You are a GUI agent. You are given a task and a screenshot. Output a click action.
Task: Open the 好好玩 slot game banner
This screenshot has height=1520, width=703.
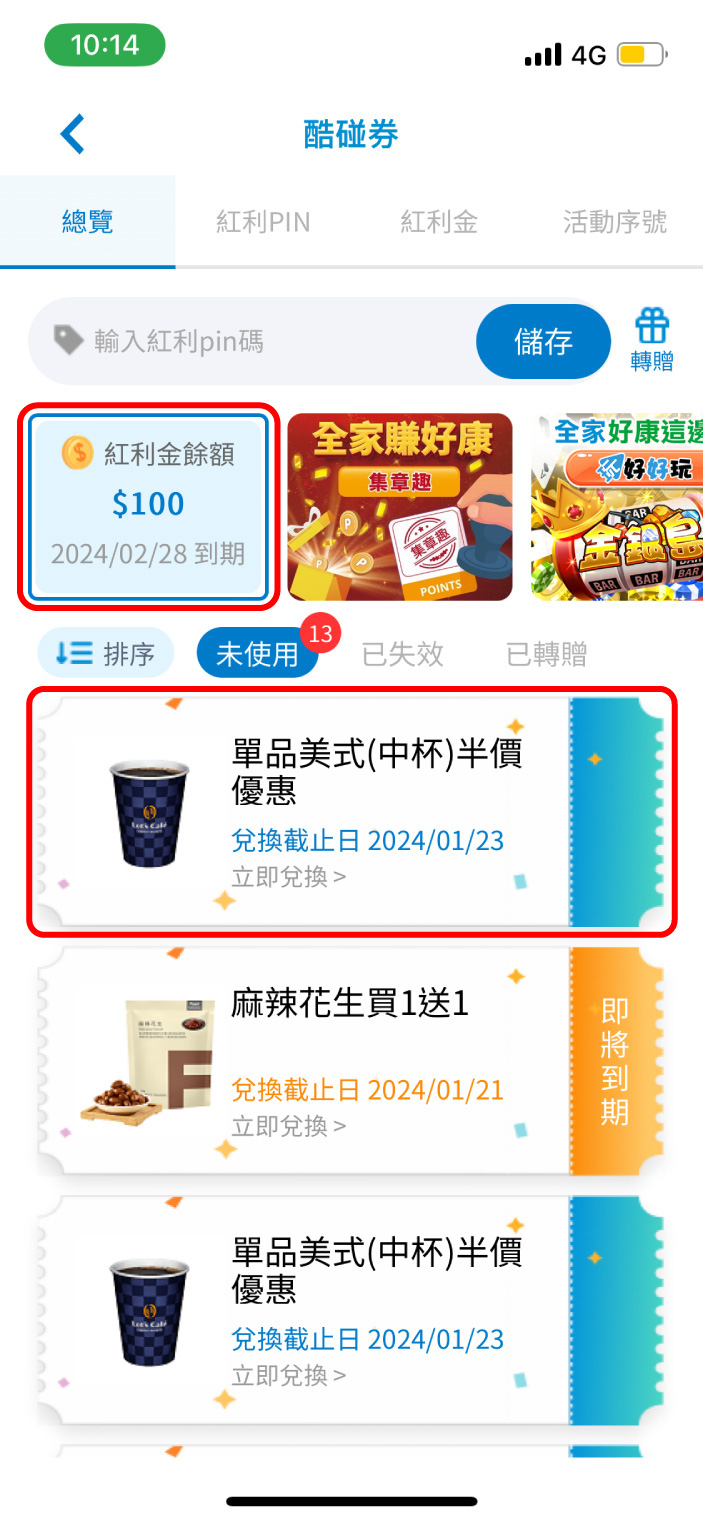tap(617, 507)
